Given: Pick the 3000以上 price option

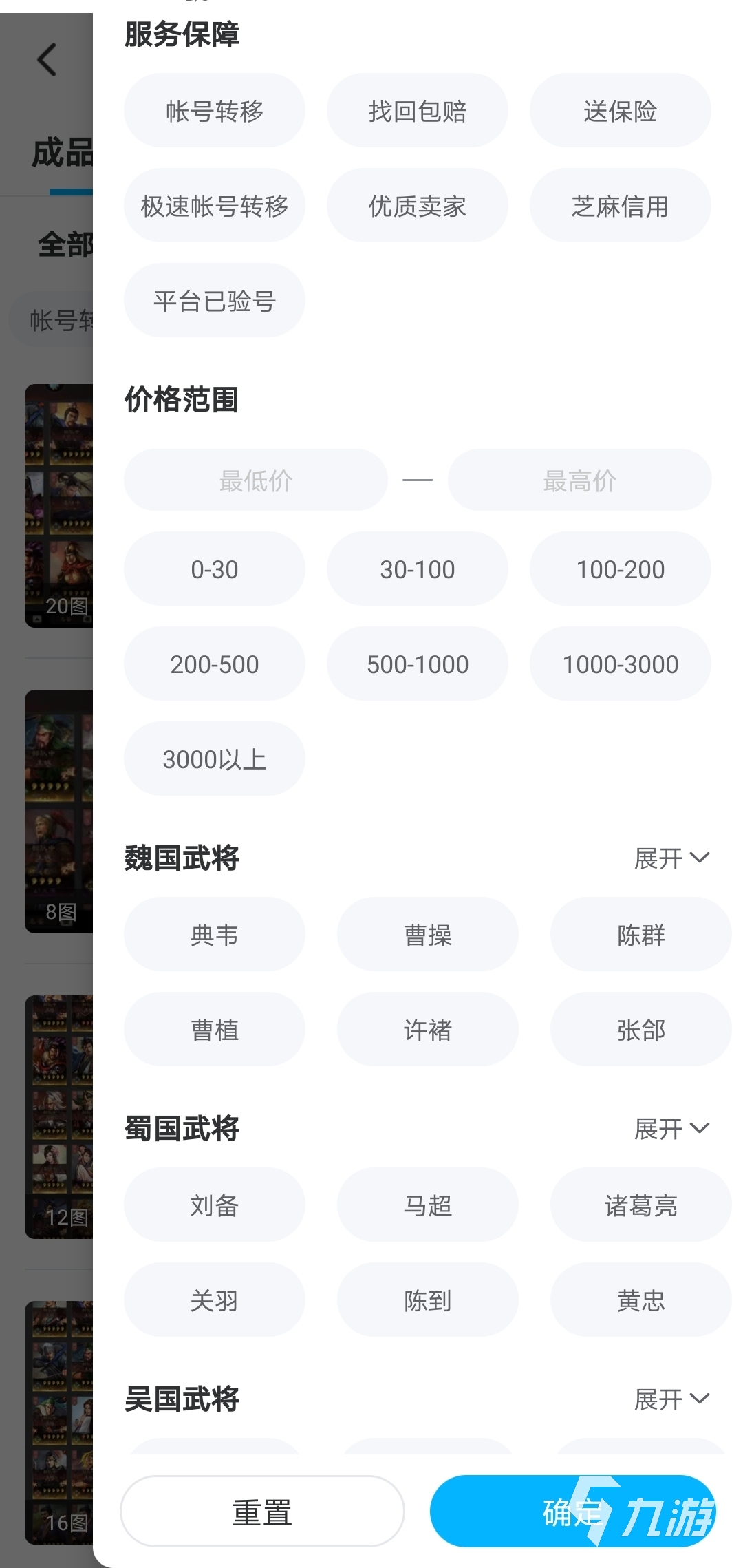Looking at the screenshot, I should point(214,759).
